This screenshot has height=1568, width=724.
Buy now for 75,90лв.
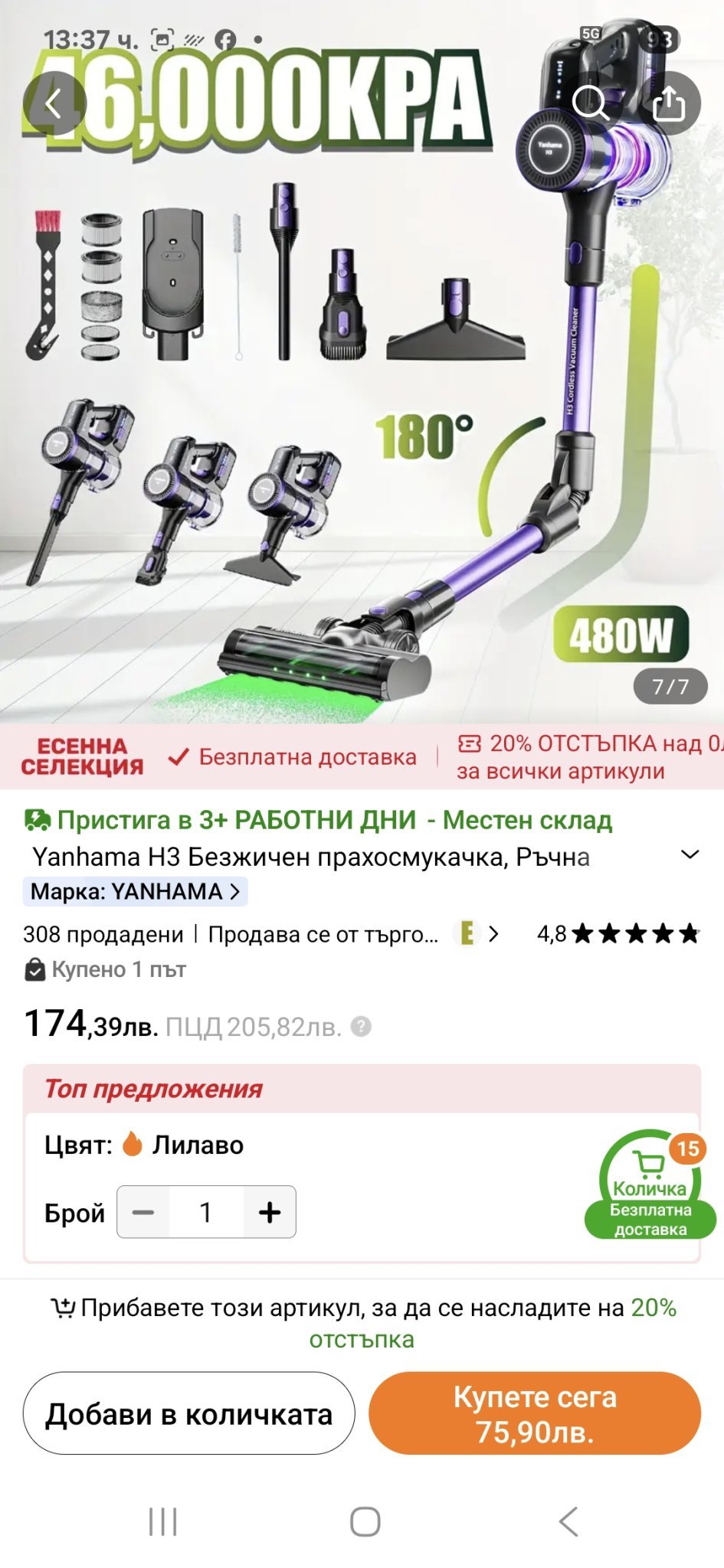click(535, 1413)
